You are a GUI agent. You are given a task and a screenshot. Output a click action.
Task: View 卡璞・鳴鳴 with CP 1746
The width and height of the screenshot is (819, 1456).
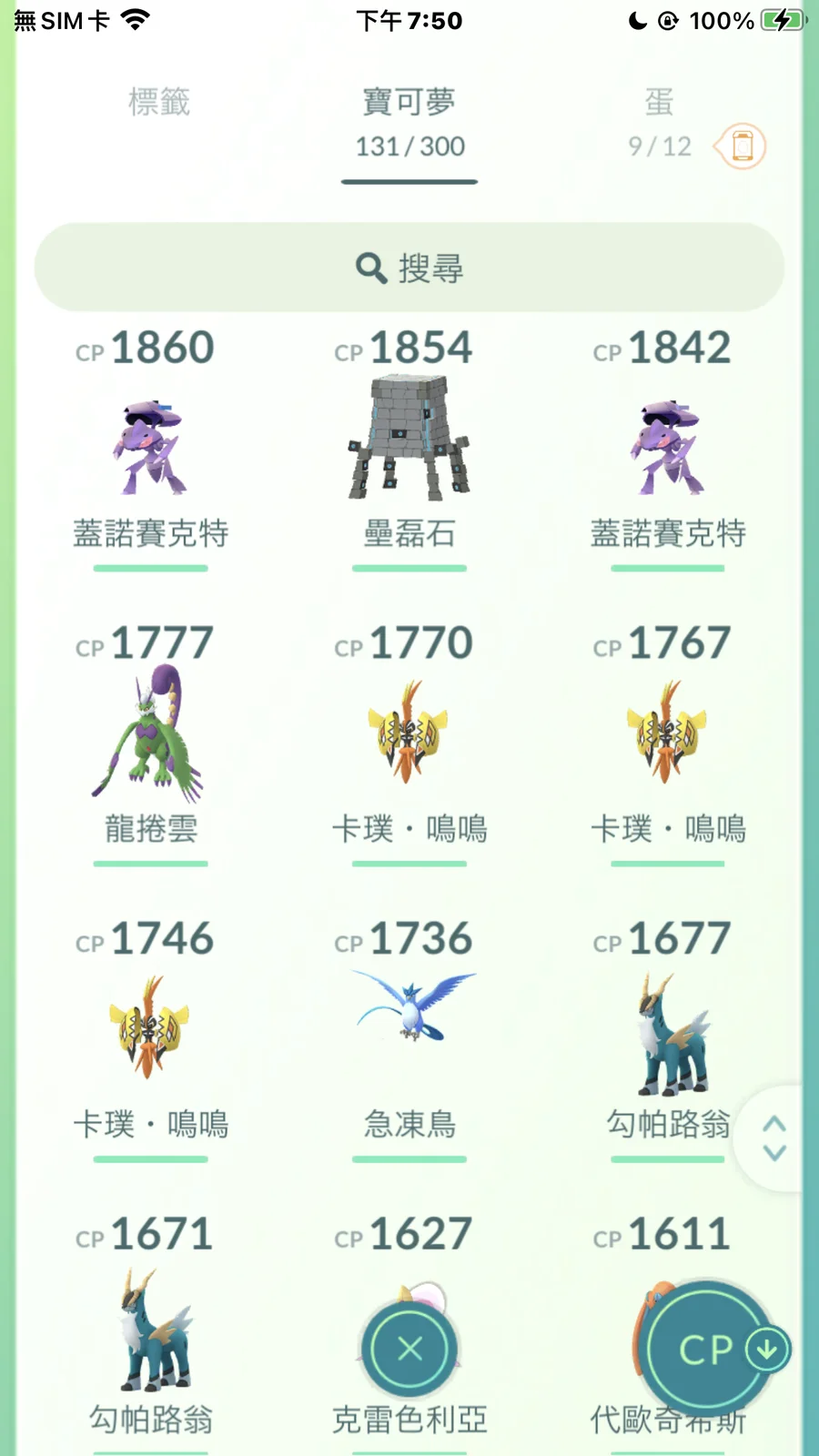(x=150, y=1028)
